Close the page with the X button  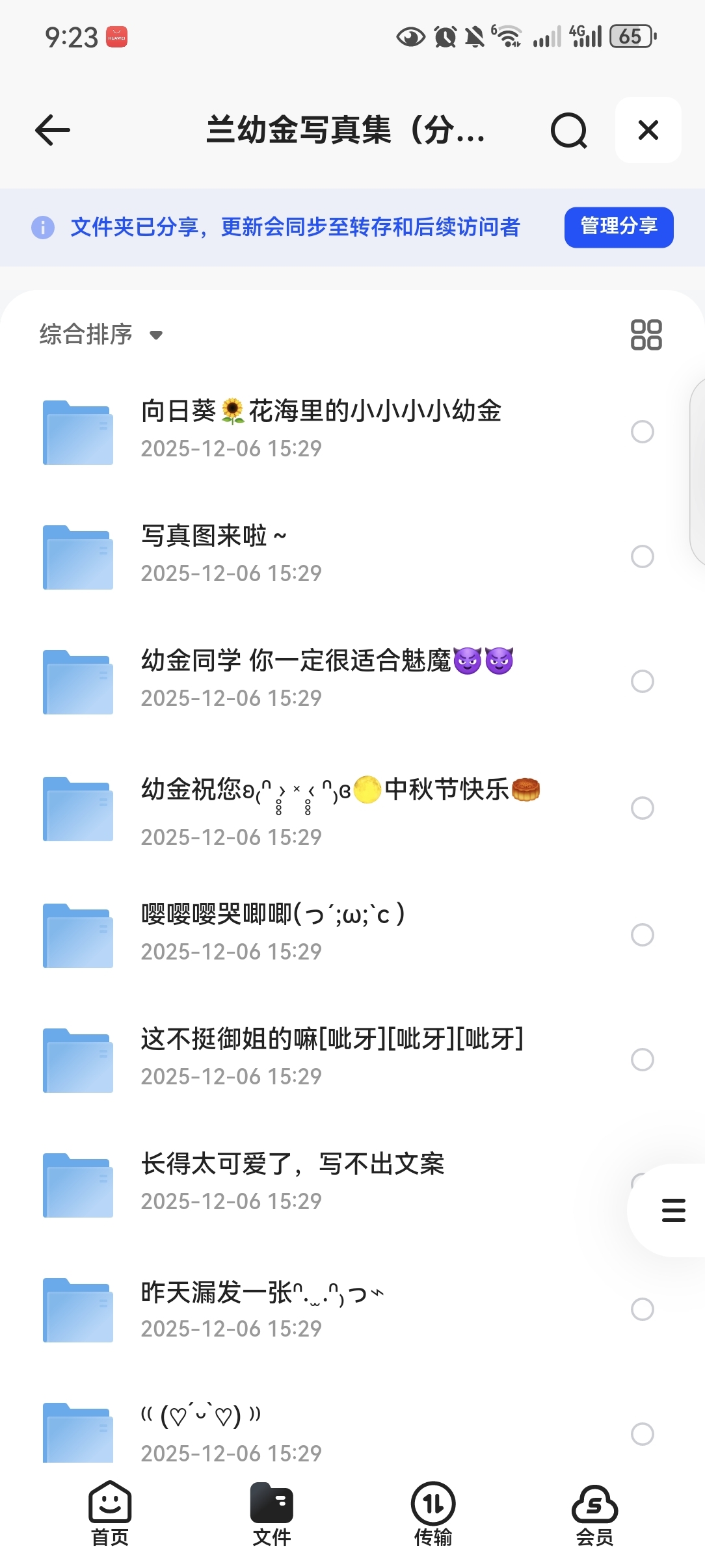tap(648, 130)
